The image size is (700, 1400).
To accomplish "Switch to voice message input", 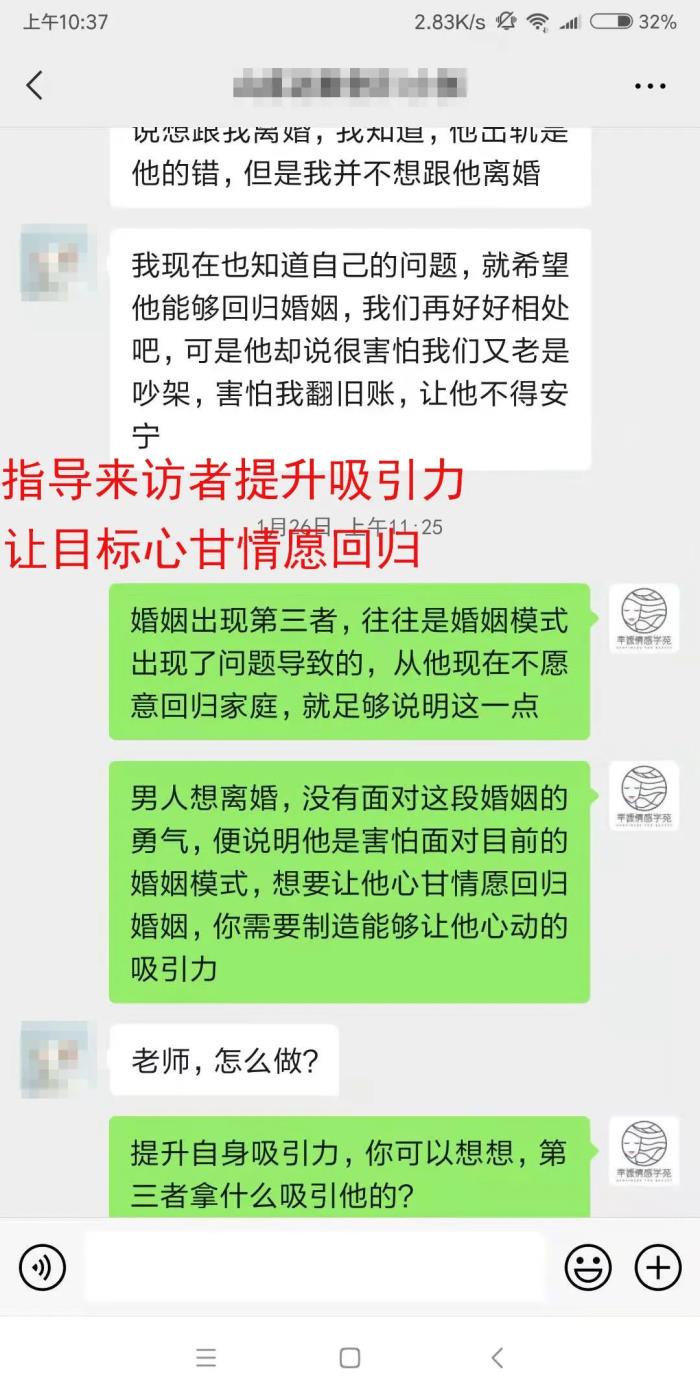I will (42, 1268).
